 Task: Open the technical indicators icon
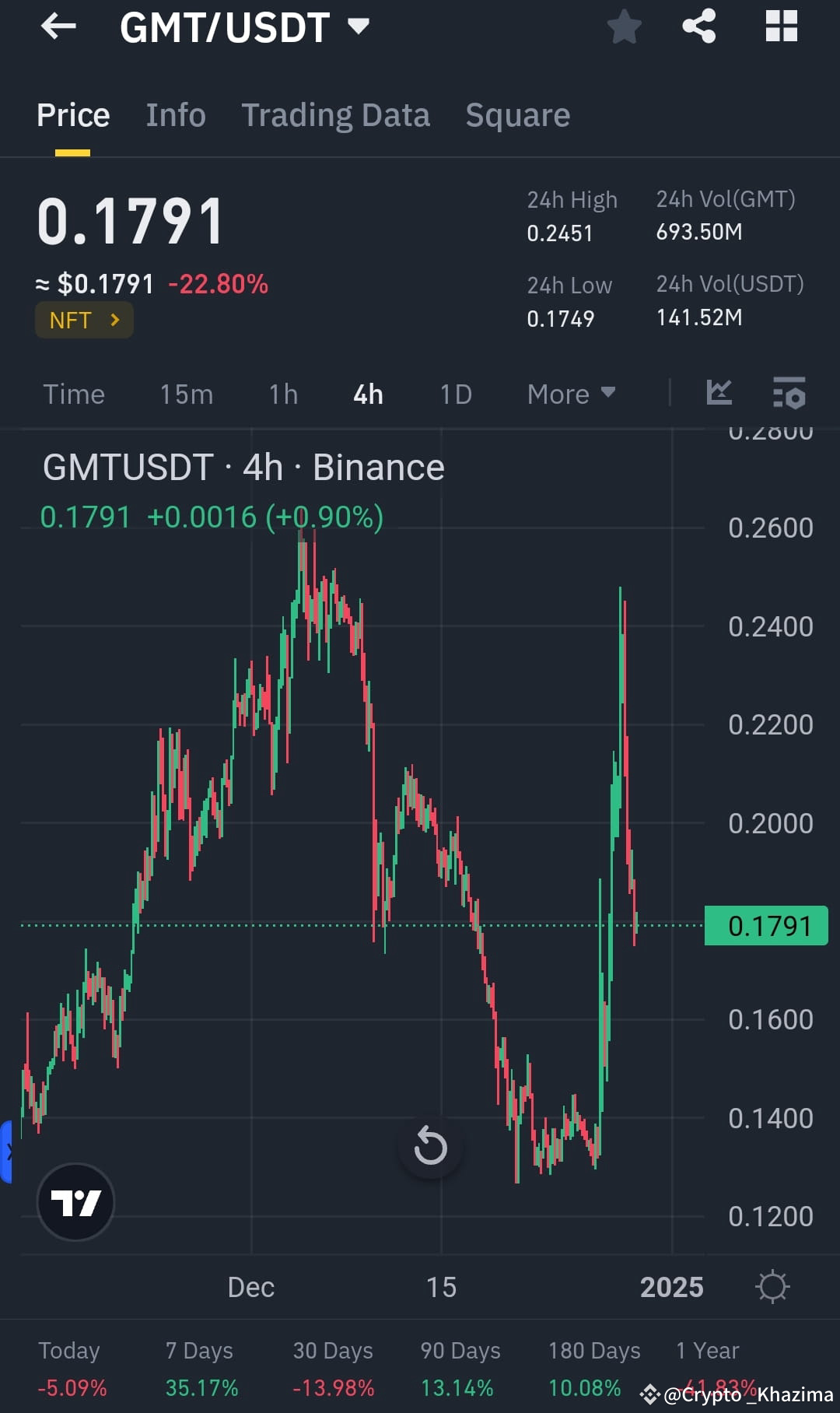789,394
